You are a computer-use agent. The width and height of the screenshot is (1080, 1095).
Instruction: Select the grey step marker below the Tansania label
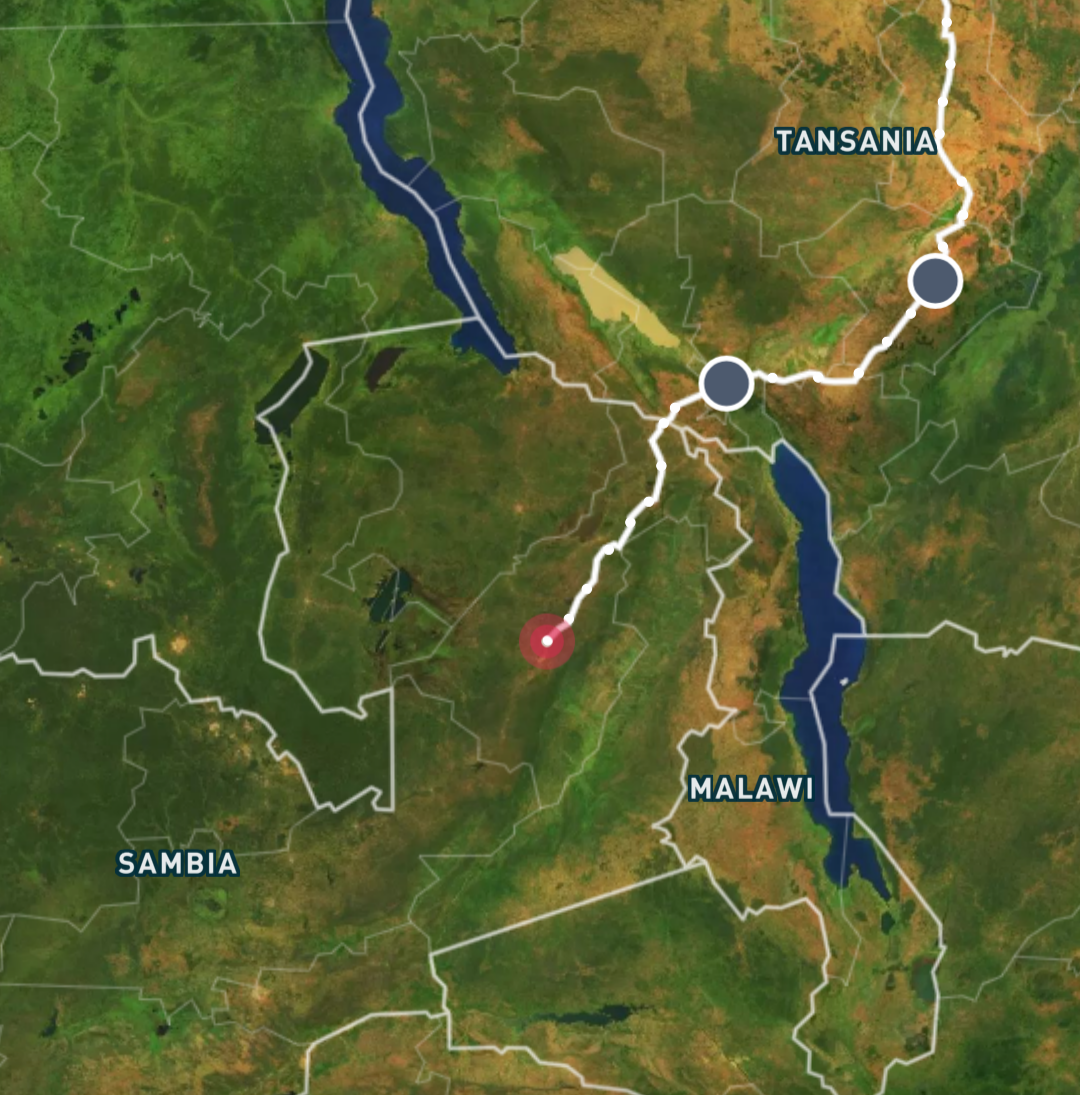coord(935,280)
